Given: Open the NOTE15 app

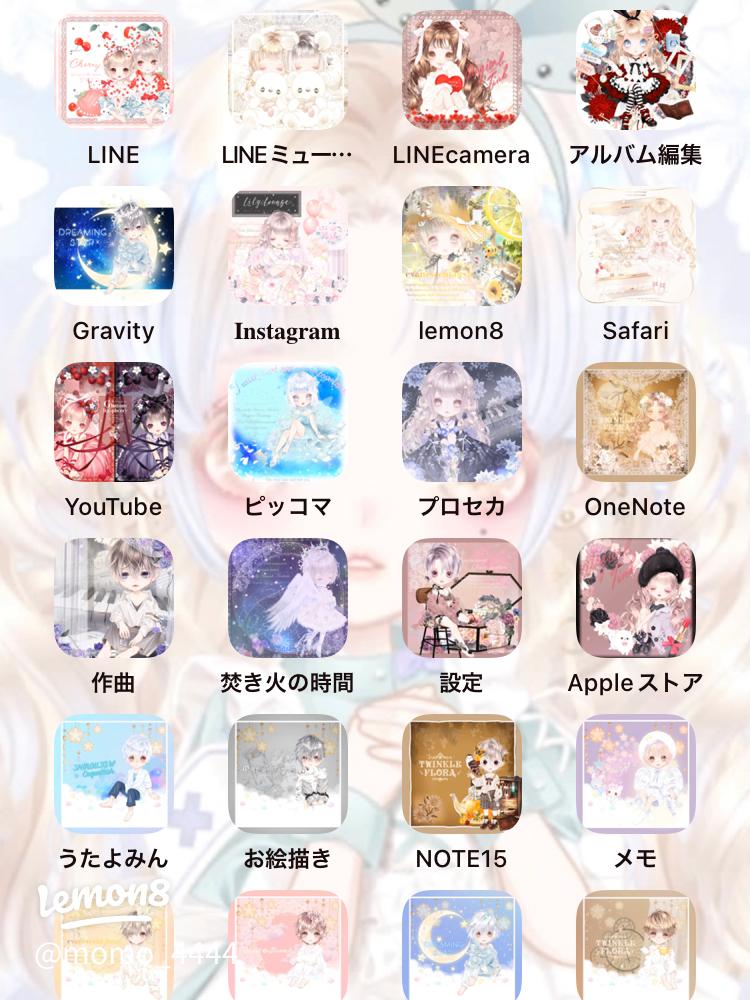Looking at the screenshot, I should click(x=461, y=772).
